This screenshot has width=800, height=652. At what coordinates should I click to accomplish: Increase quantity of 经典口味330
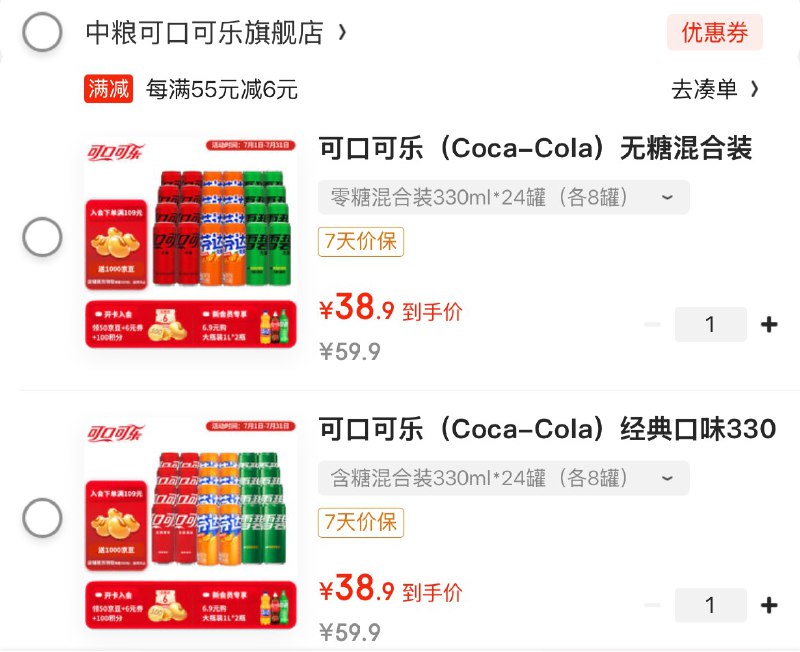pyautogui.click(x=768, y=605)
